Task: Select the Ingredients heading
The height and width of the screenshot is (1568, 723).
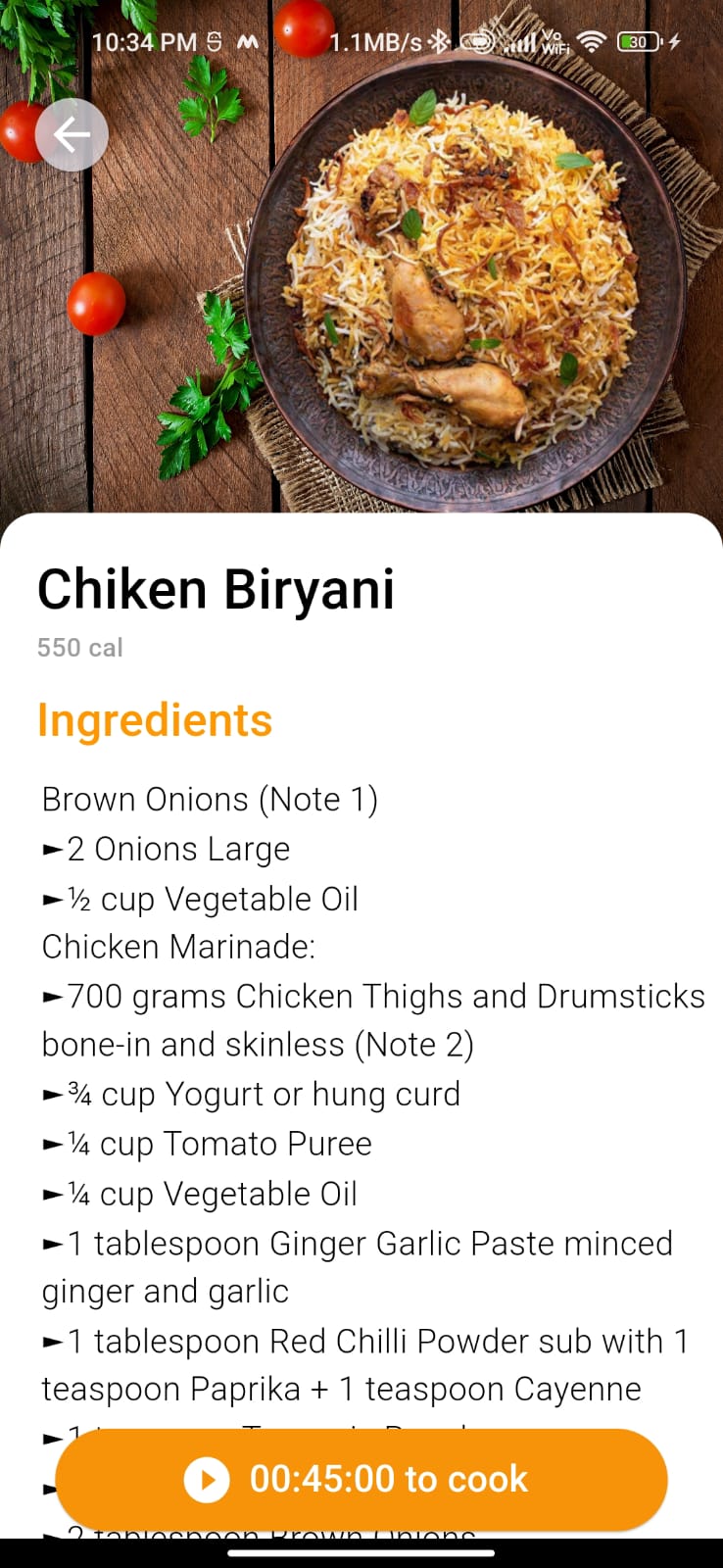Action: pyautogui.click(x=154, y=719)
